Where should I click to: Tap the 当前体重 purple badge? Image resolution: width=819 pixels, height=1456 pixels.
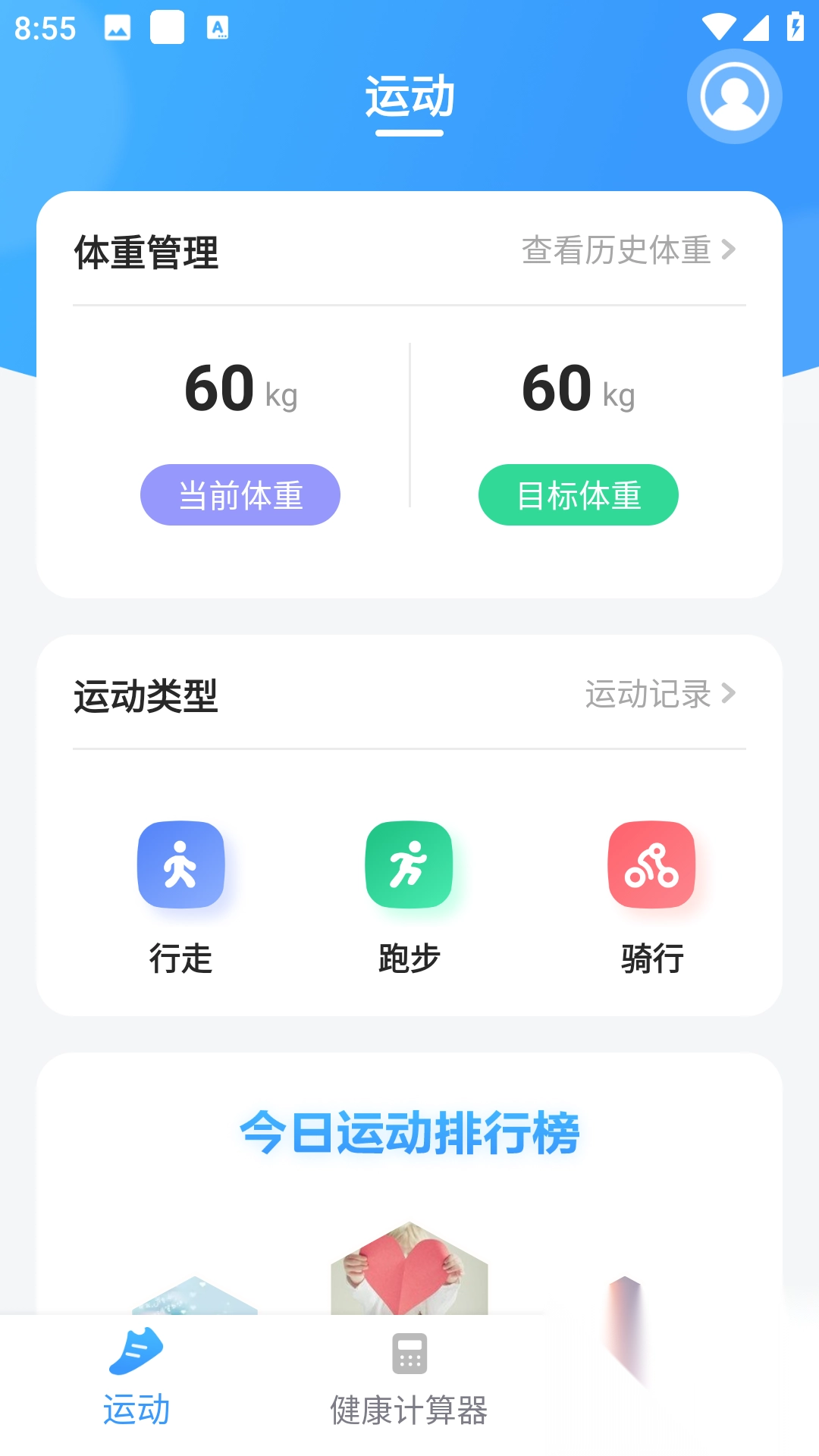pyautogui.click(x=240, y=494)
